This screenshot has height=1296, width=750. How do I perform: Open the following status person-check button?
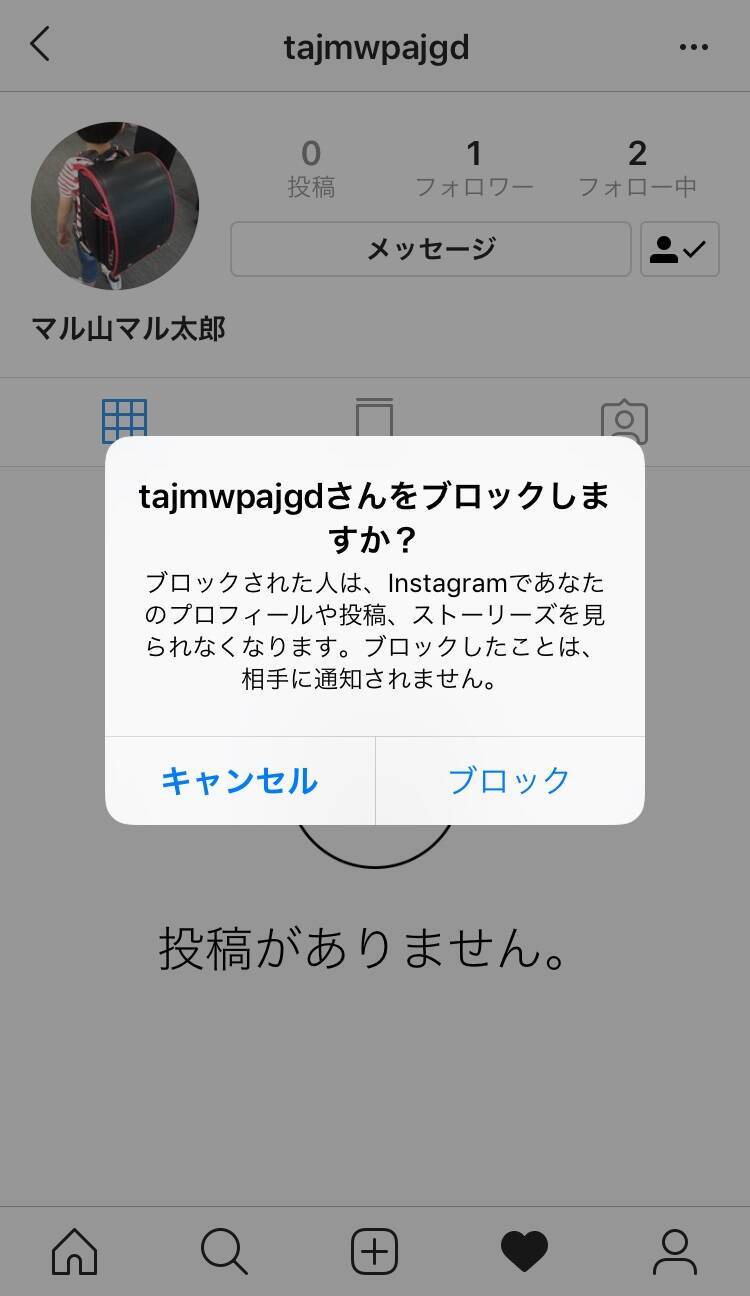click(679, 249)
